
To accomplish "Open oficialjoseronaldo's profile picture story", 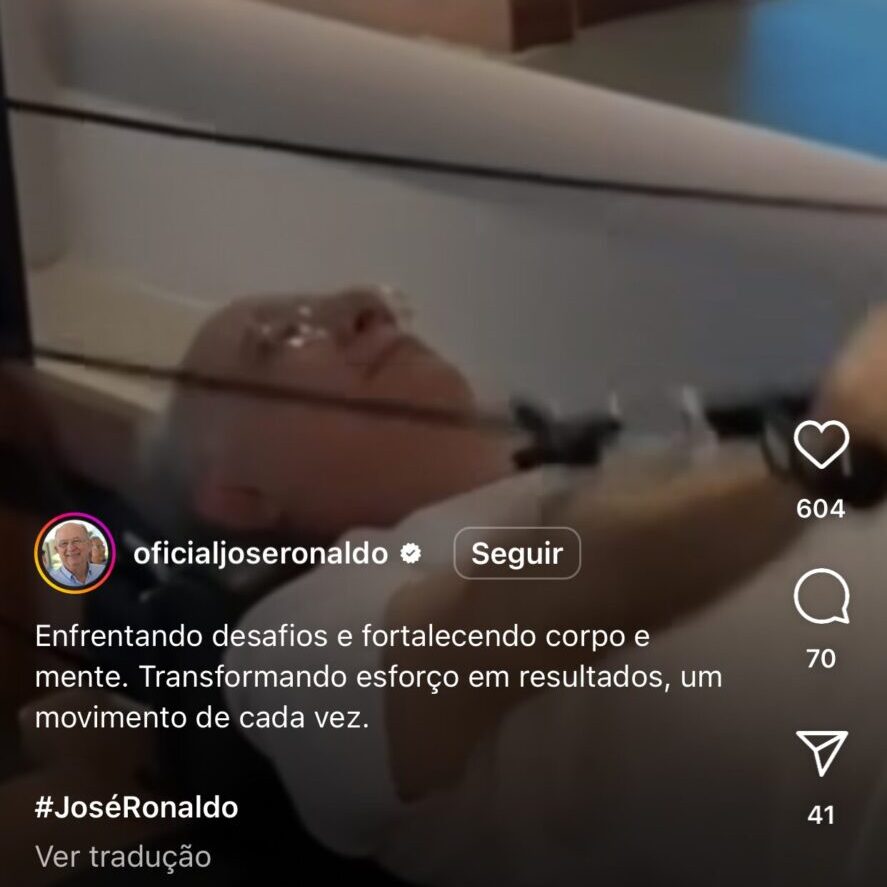I will 75,553.
